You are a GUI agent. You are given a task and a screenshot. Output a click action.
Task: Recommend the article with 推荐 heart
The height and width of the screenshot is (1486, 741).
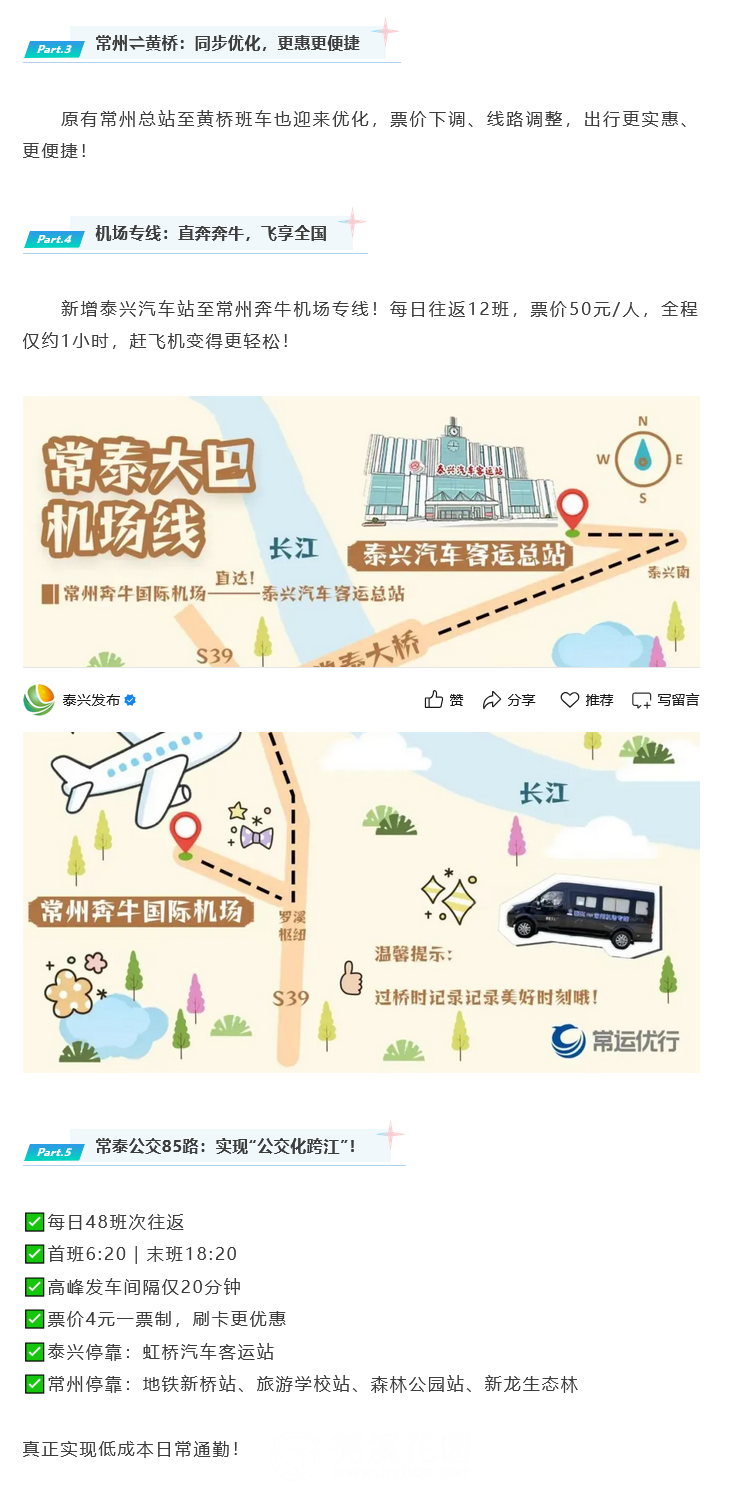(x=587, y=700)
